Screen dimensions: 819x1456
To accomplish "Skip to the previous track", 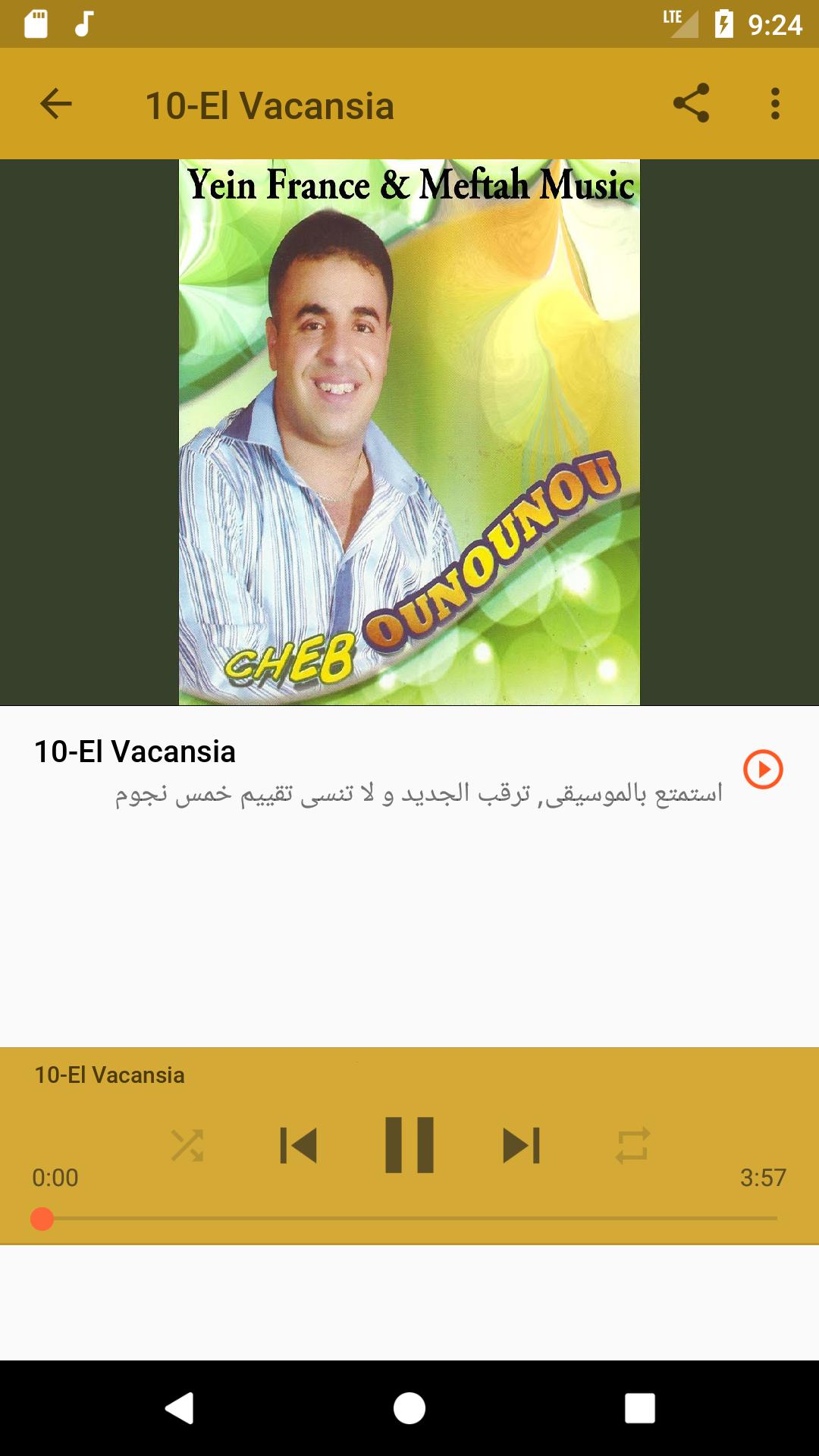I will click(x=298, y=1145).
